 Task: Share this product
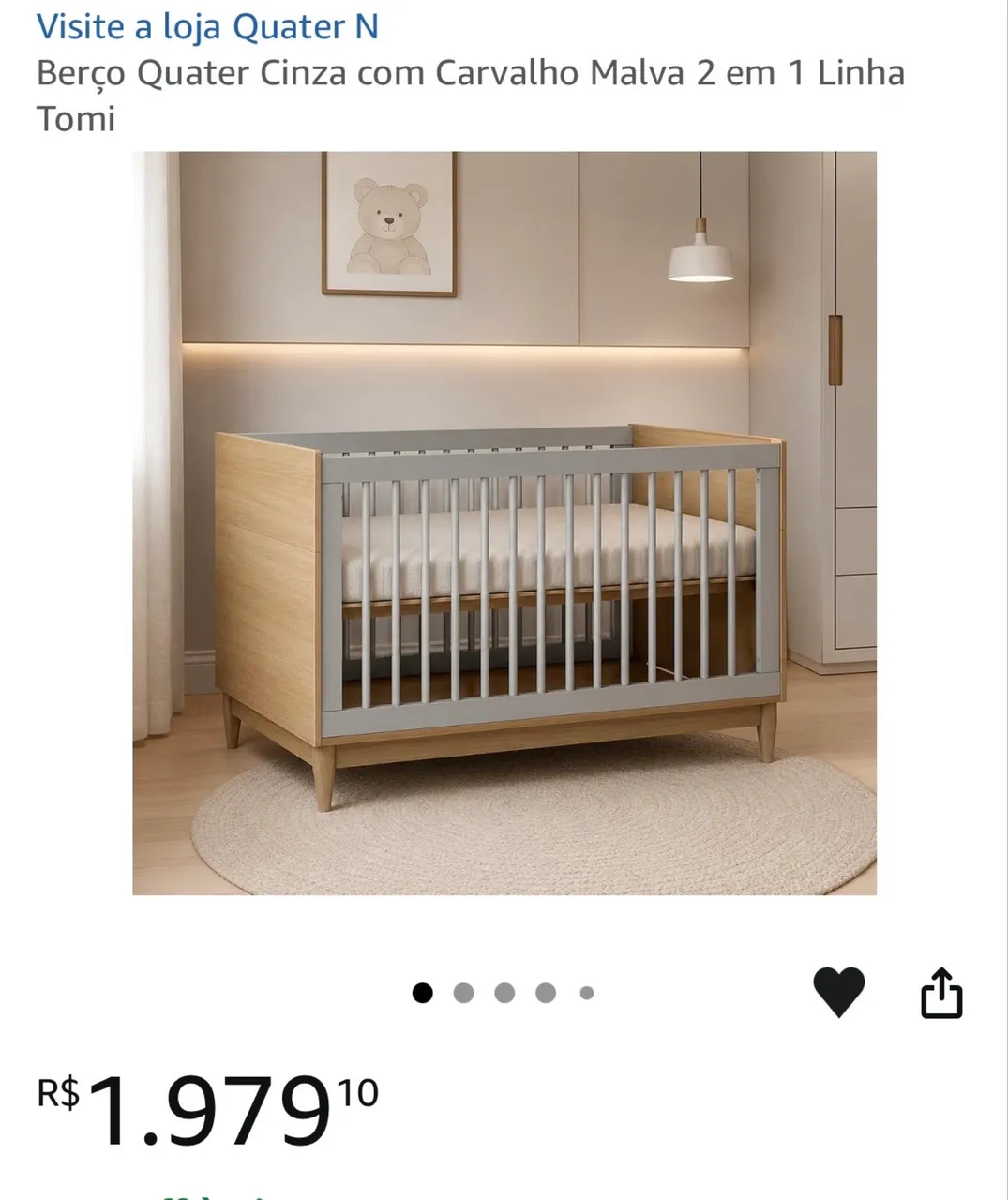tap(941, 992)
